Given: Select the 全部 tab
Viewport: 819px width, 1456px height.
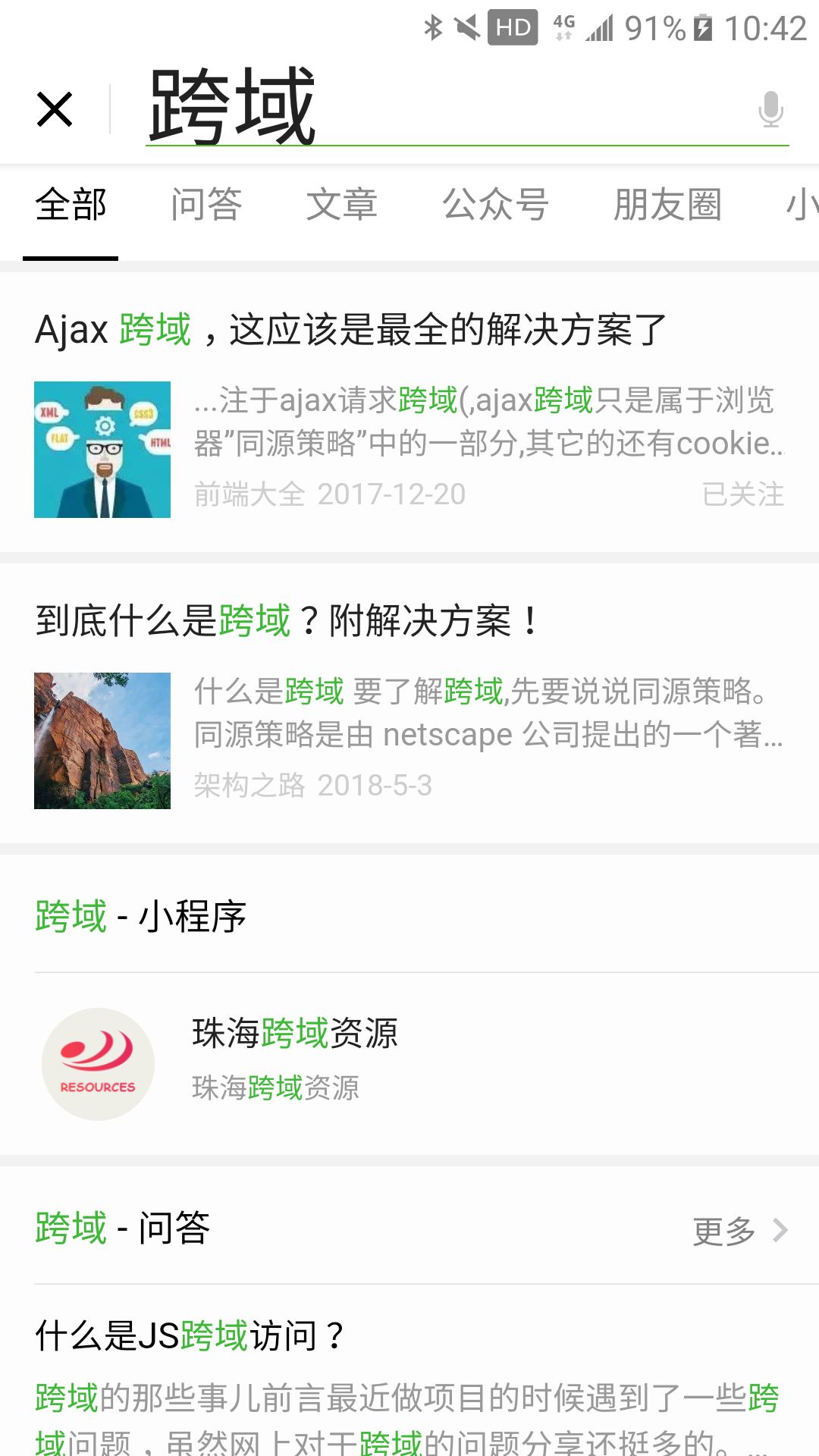Looking at the screenshot, I should [71, 206].
